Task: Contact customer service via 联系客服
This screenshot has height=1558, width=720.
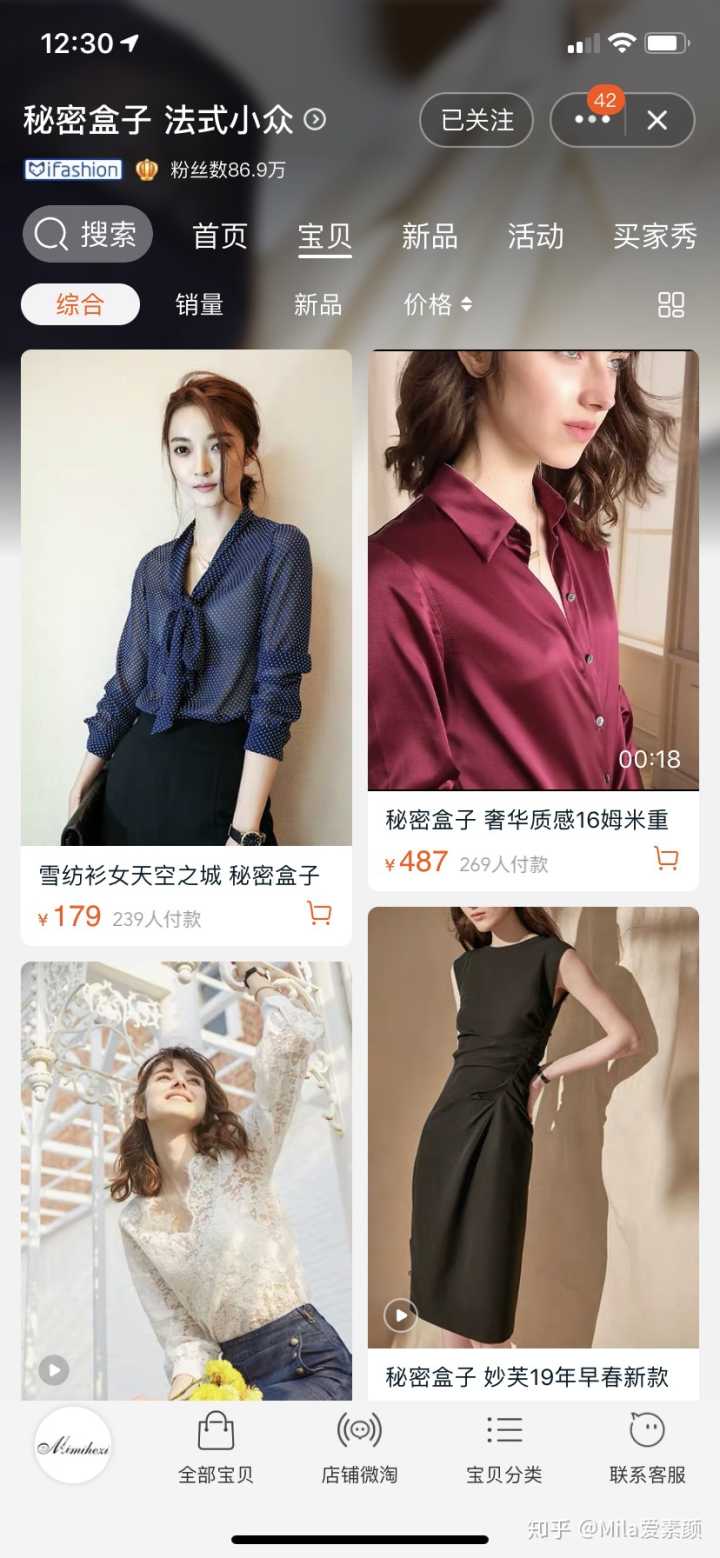Action: (x=647, y=1447)
